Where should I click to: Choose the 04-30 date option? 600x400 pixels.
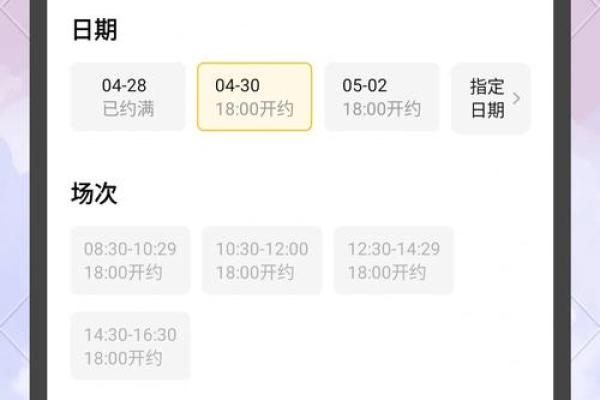(x=254, y=97)
